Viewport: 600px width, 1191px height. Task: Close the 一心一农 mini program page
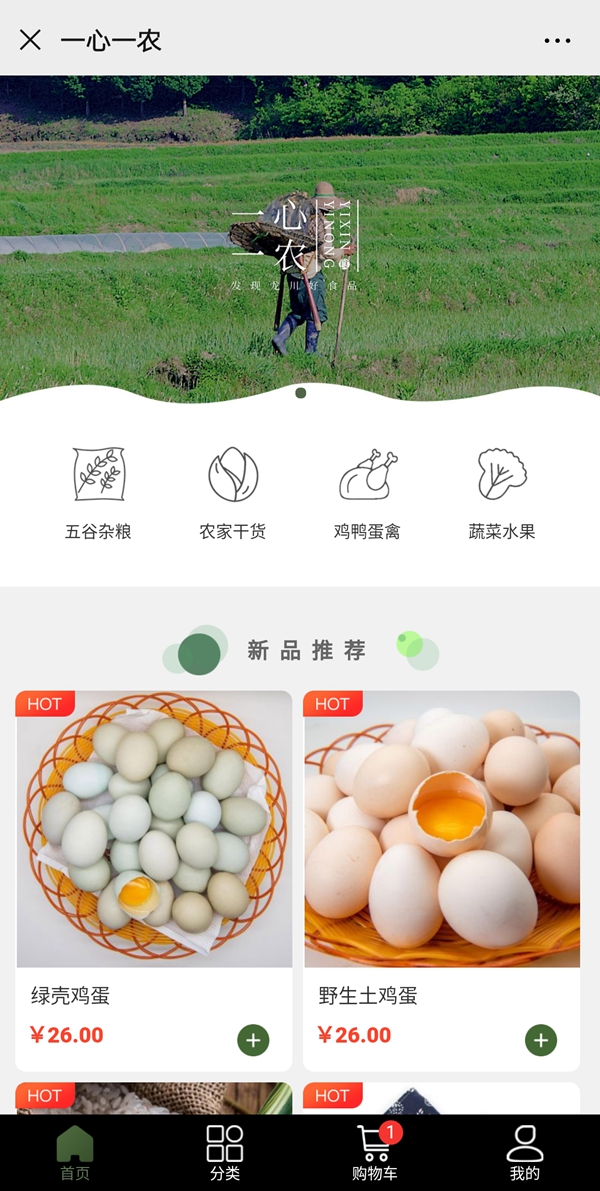31,40
